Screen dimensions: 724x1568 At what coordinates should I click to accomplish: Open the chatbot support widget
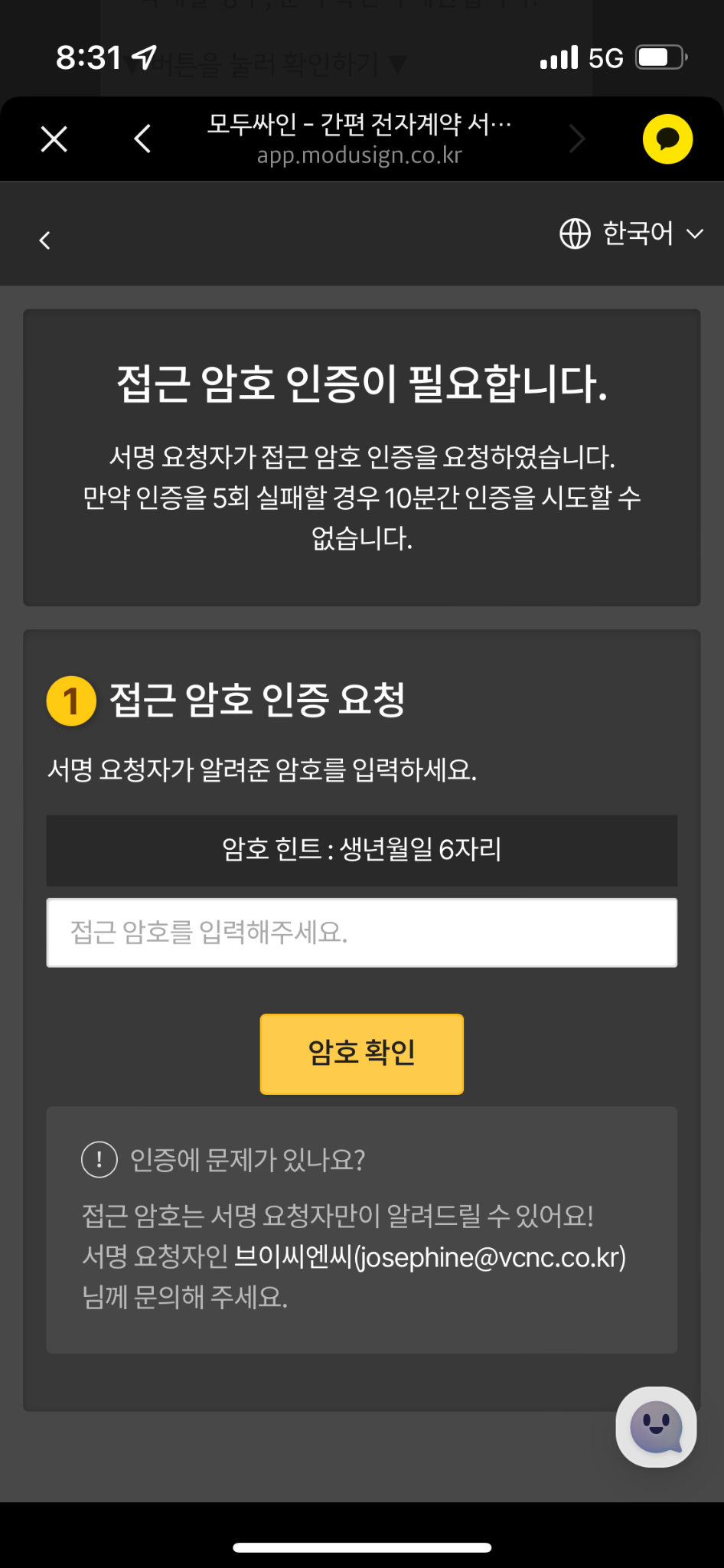coord(656,1427)
